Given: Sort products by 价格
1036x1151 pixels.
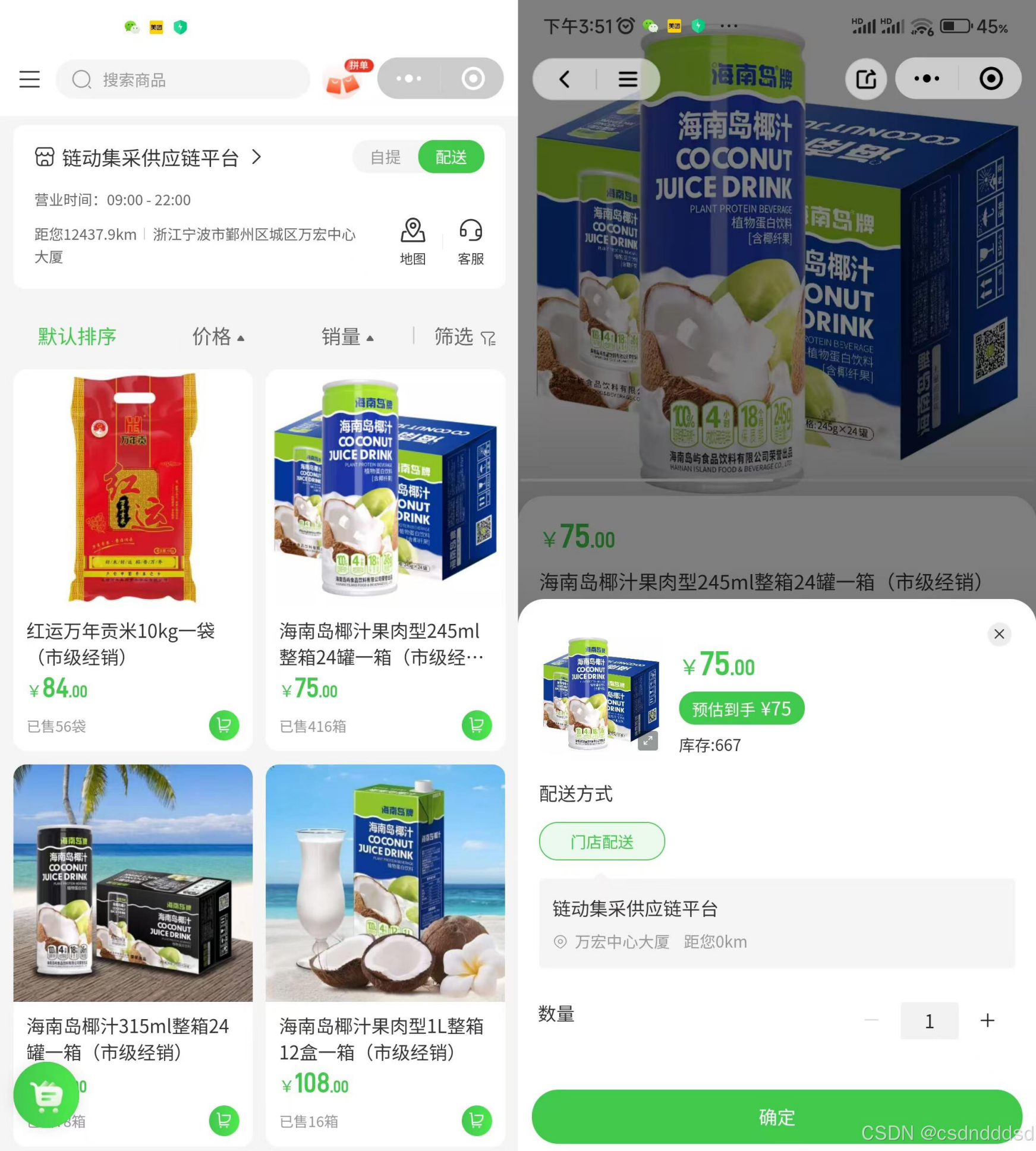Looking at the screenshot, I should (x=218, y=337).
